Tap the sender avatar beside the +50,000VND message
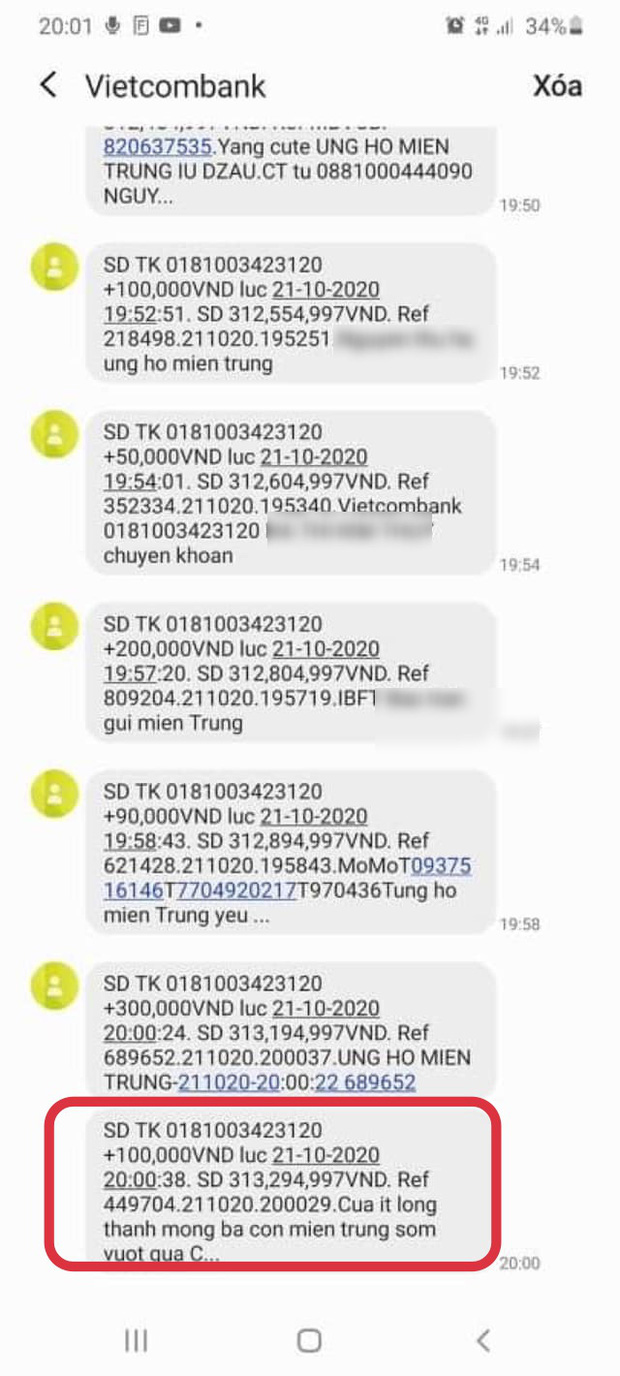Image resolution: width=620 pixels, height=1376 pixels. tap(55, 433)
